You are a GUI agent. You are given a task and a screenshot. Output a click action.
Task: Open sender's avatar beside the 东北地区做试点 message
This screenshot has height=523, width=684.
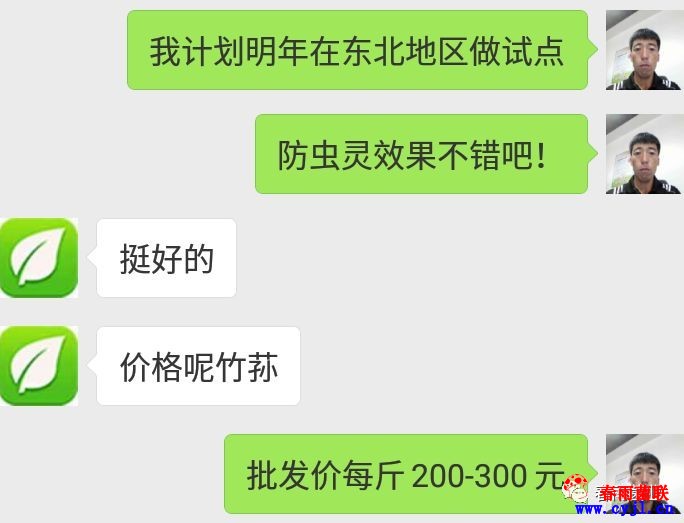[644, 50]
